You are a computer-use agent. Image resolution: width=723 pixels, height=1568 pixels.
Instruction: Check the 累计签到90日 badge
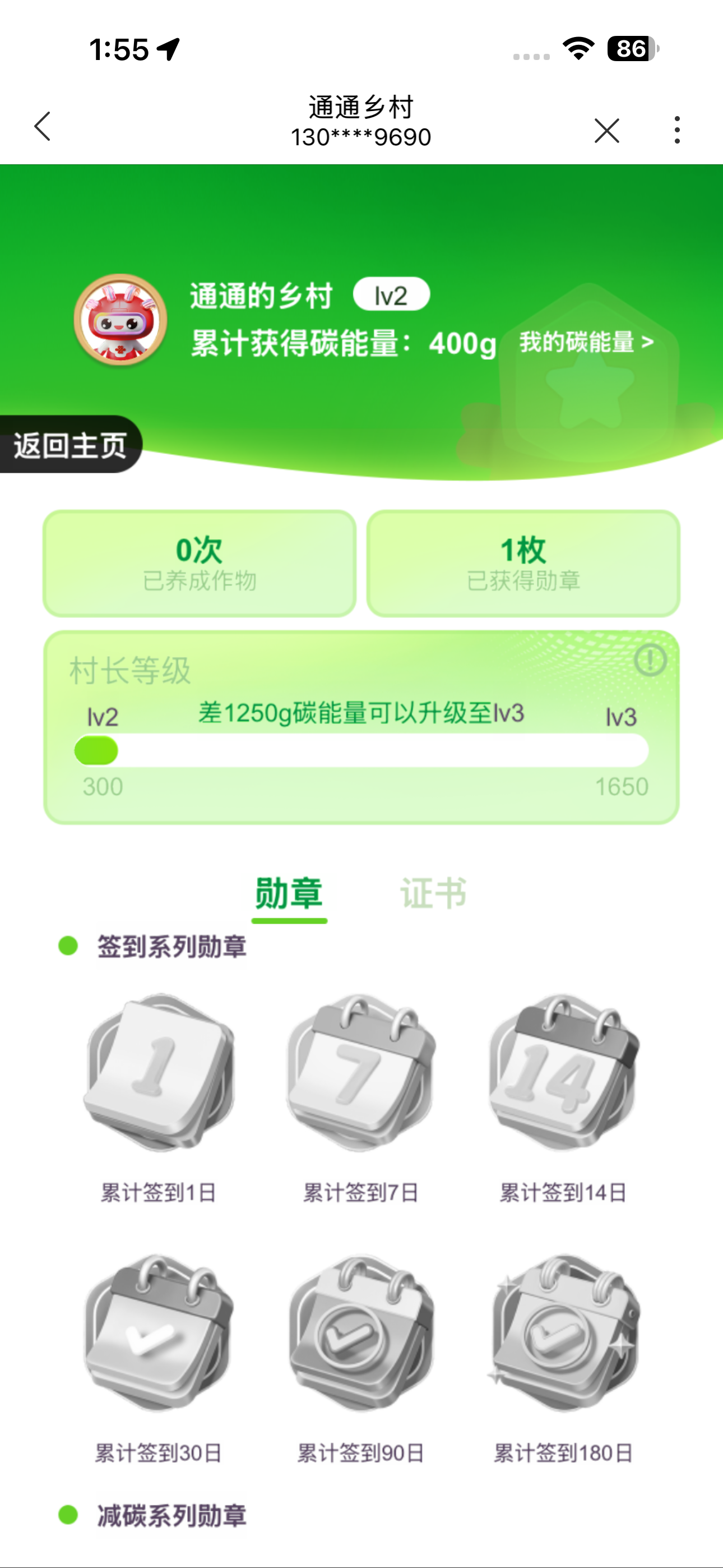click(361, 1333)
